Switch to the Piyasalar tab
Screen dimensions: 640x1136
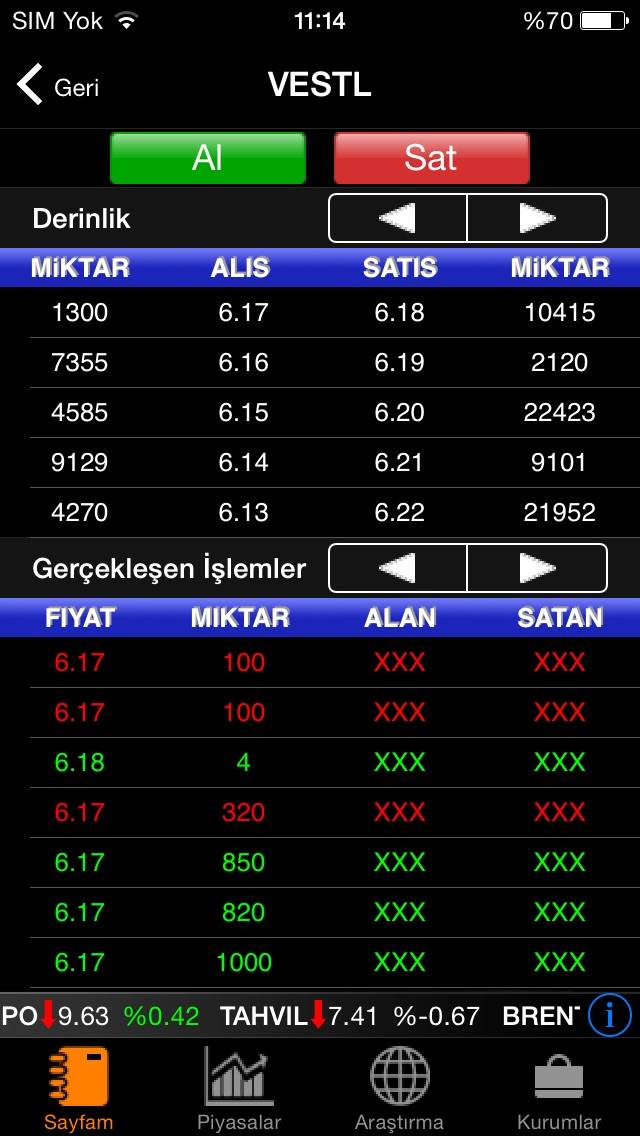coord(239,1088)
